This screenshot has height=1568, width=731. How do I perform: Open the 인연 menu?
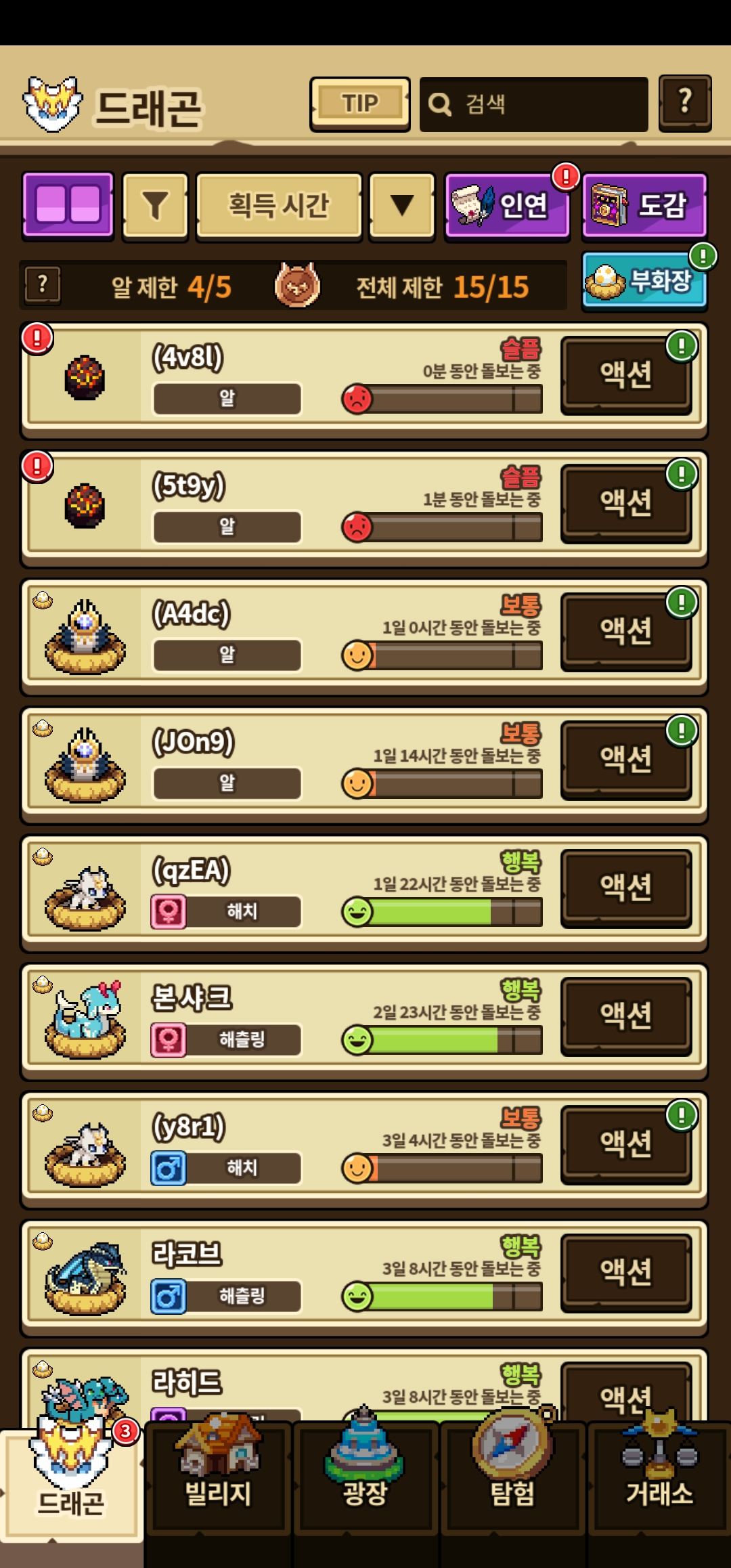point(507,206)
